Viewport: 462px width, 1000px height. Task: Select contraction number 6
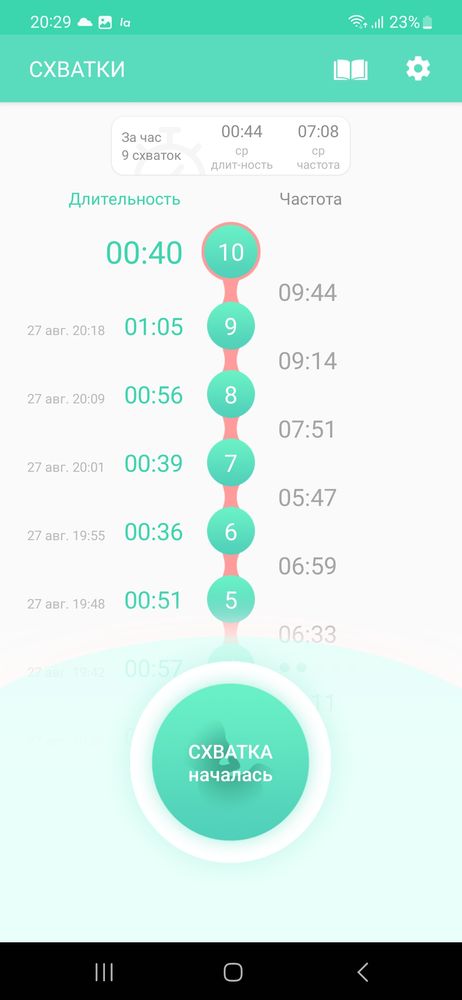231,531
